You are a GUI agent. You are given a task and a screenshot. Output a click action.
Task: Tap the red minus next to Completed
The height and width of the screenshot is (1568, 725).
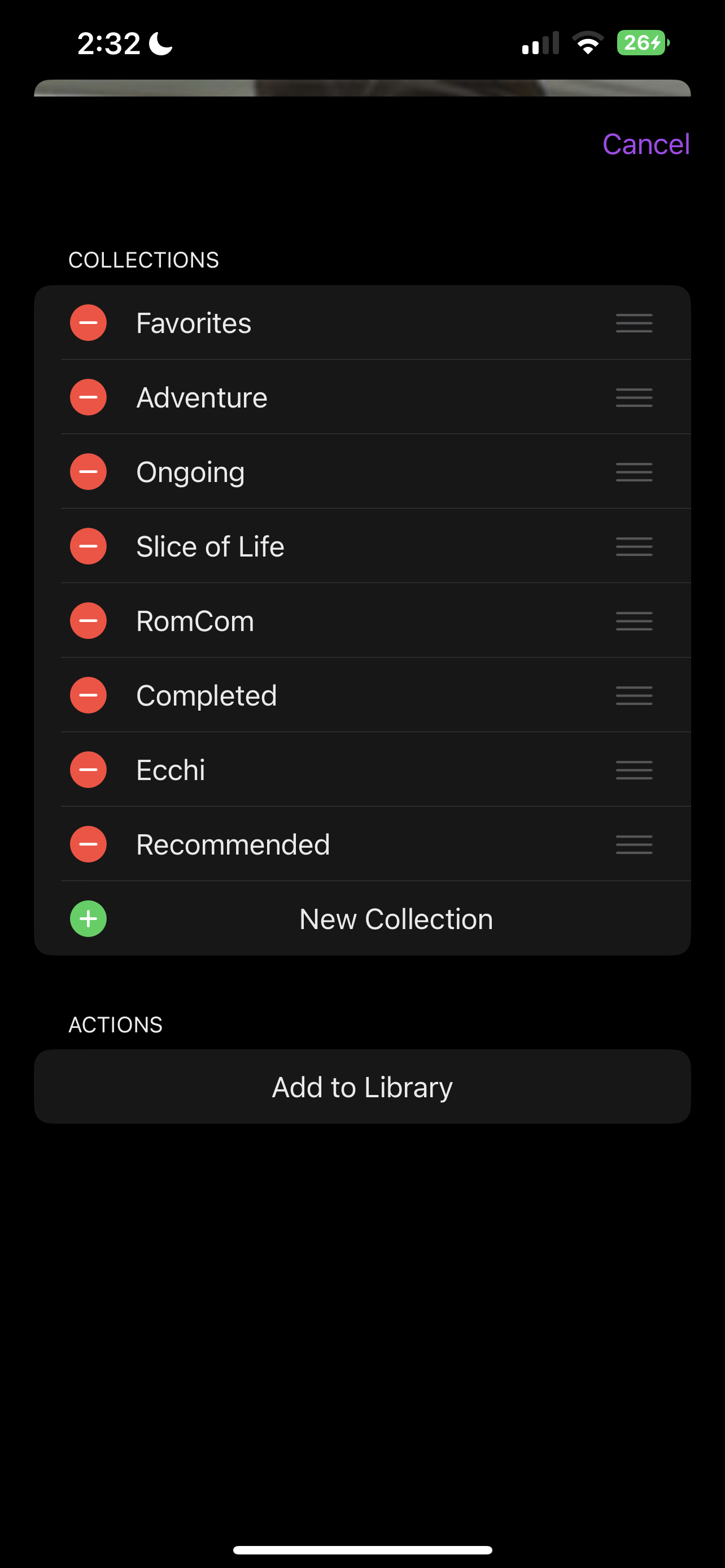pos(88,695)
